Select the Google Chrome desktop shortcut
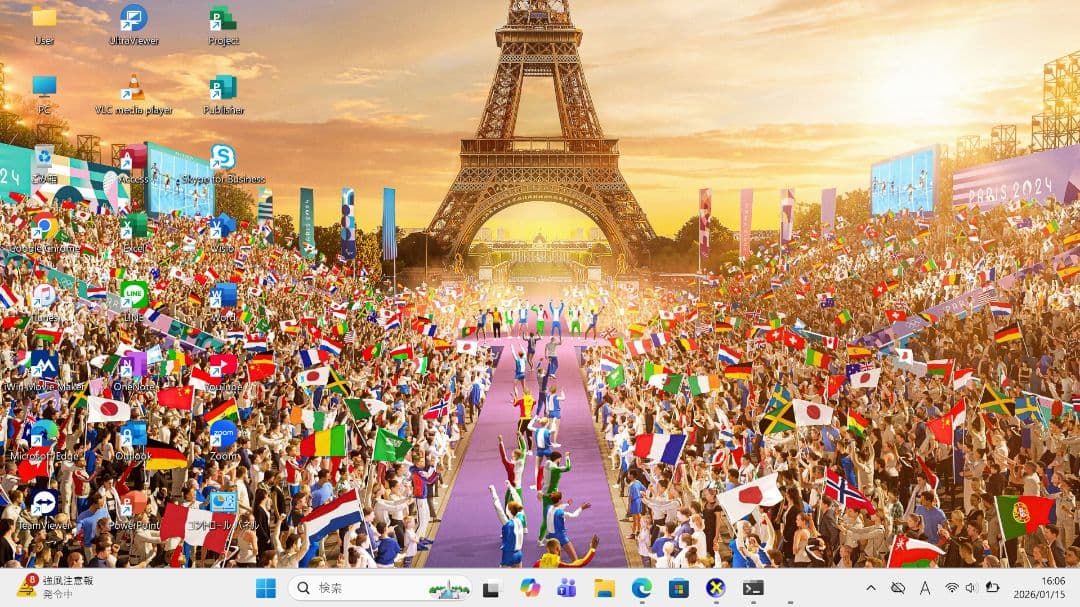1080x607 pixels. click(x=44, y=227)
